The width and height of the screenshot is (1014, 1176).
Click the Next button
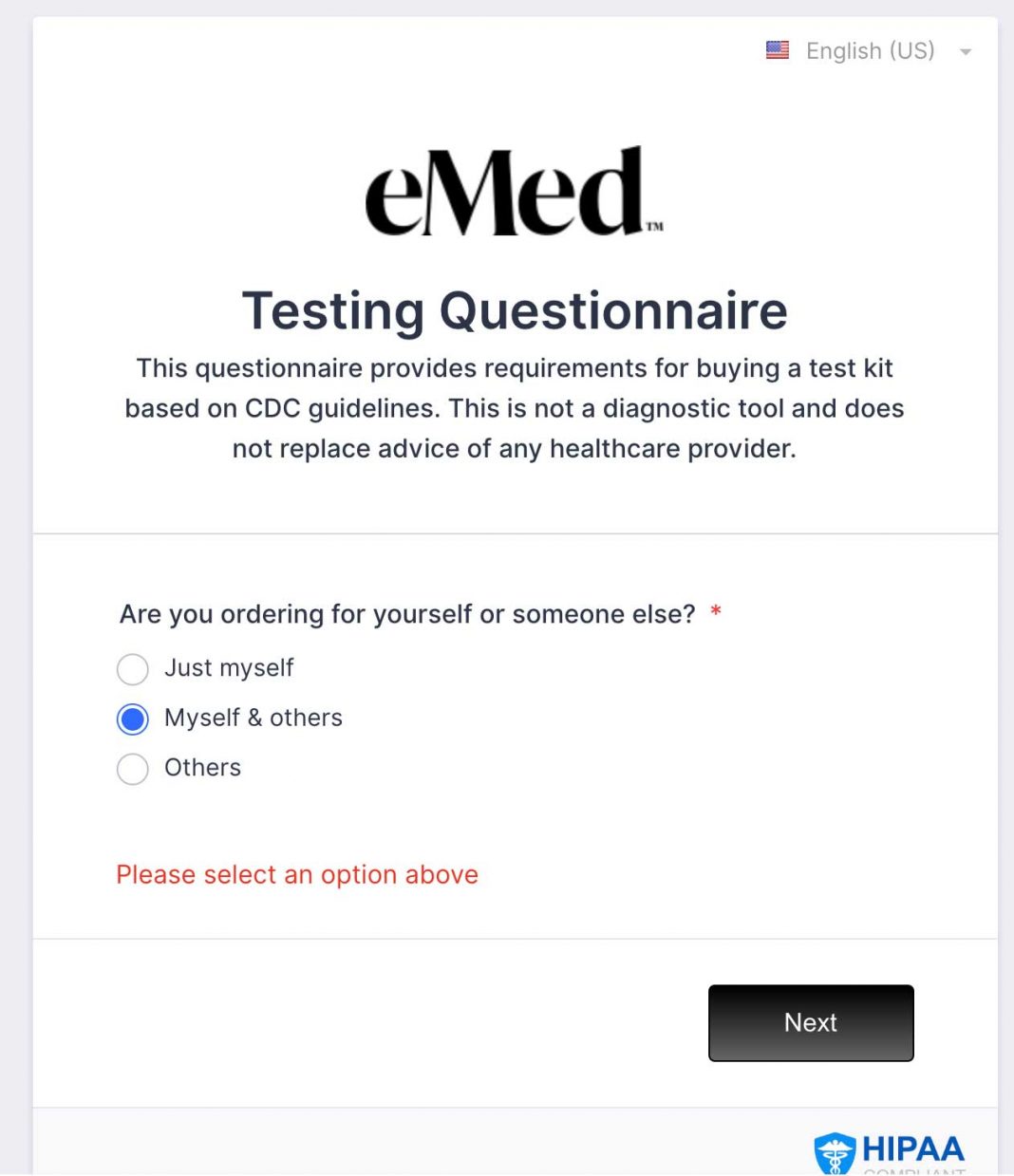pos(810,1022)
